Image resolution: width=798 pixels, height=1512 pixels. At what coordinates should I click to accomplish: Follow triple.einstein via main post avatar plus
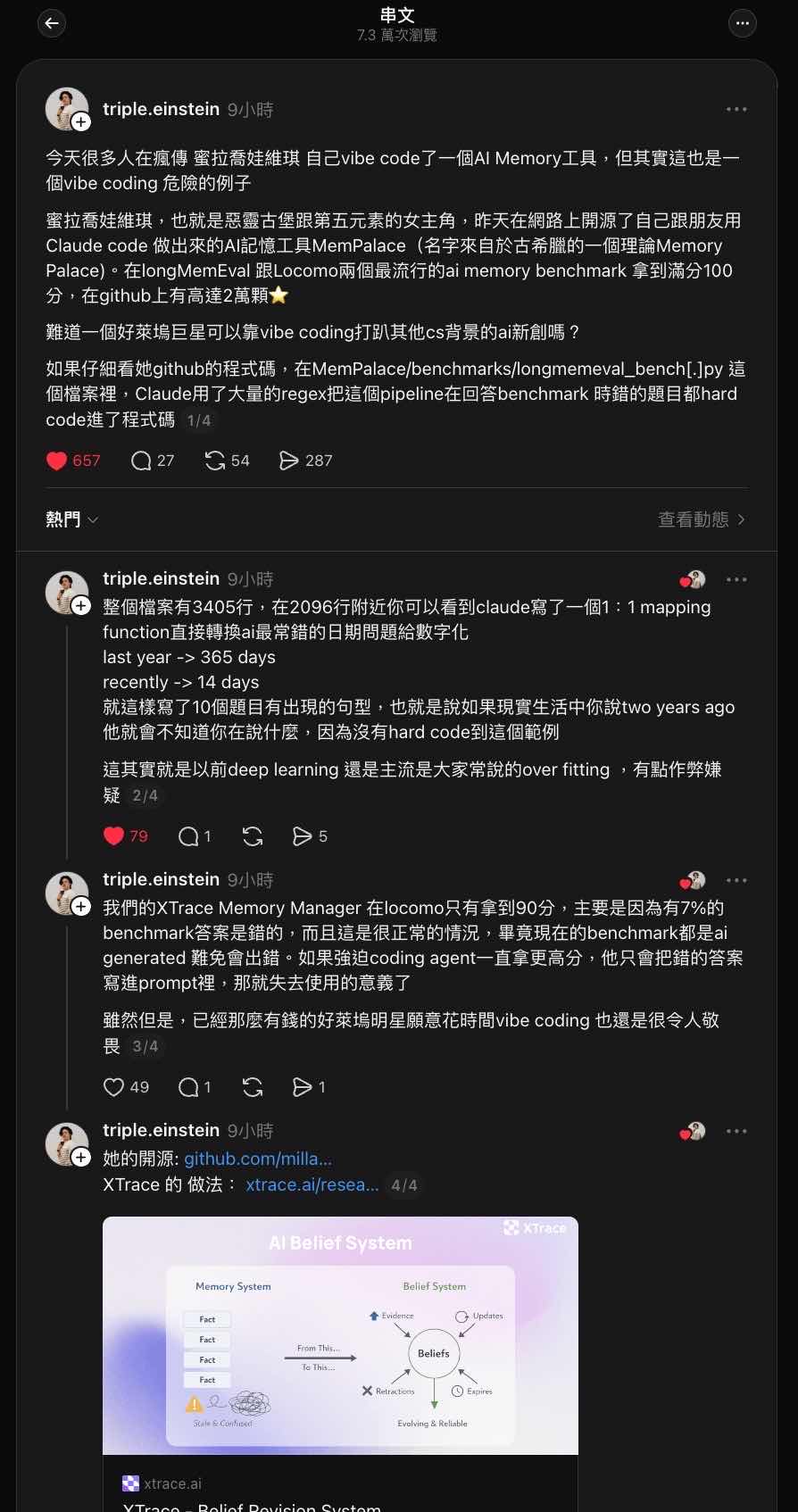81,122
